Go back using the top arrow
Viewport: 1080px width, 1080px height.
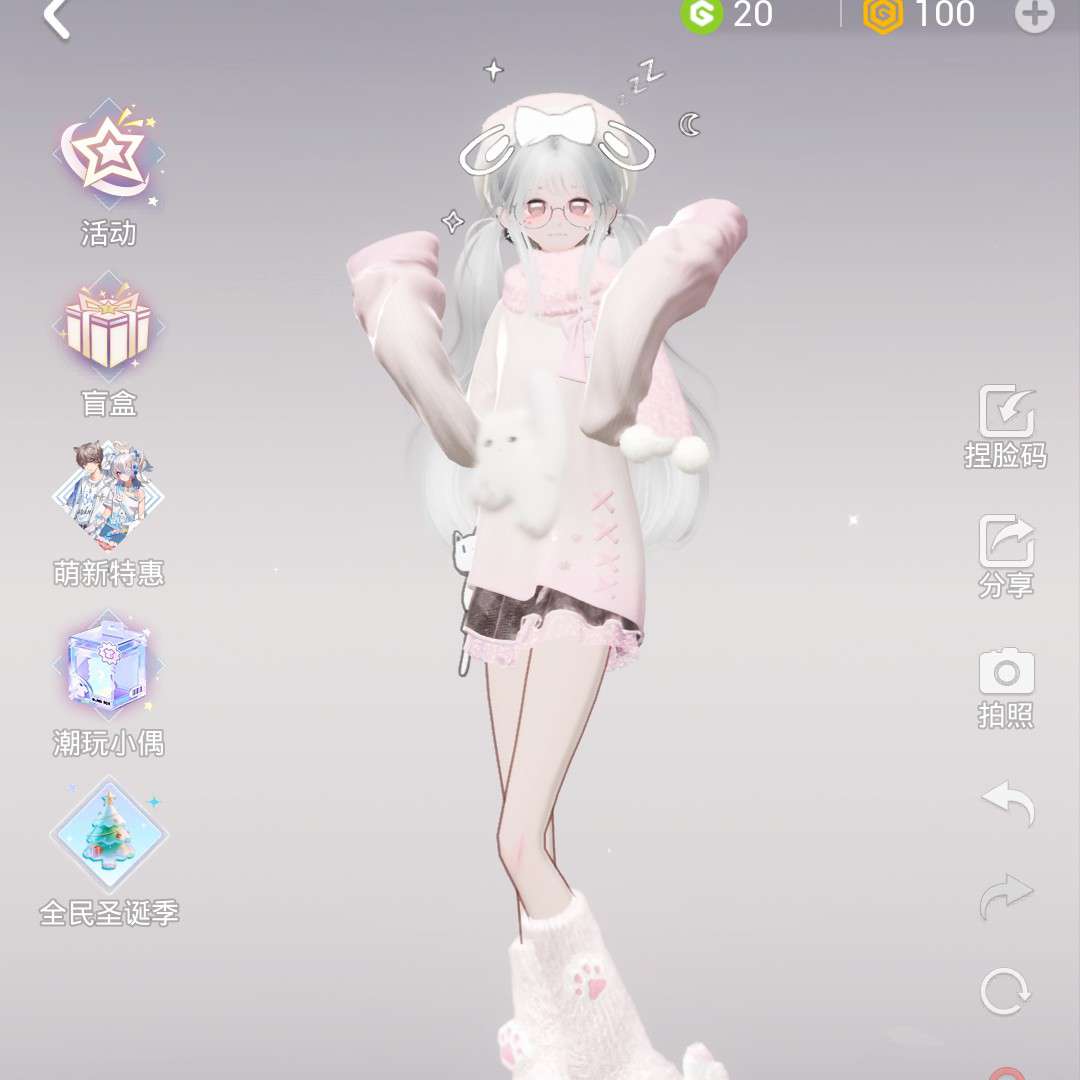[x=58, y=18]
